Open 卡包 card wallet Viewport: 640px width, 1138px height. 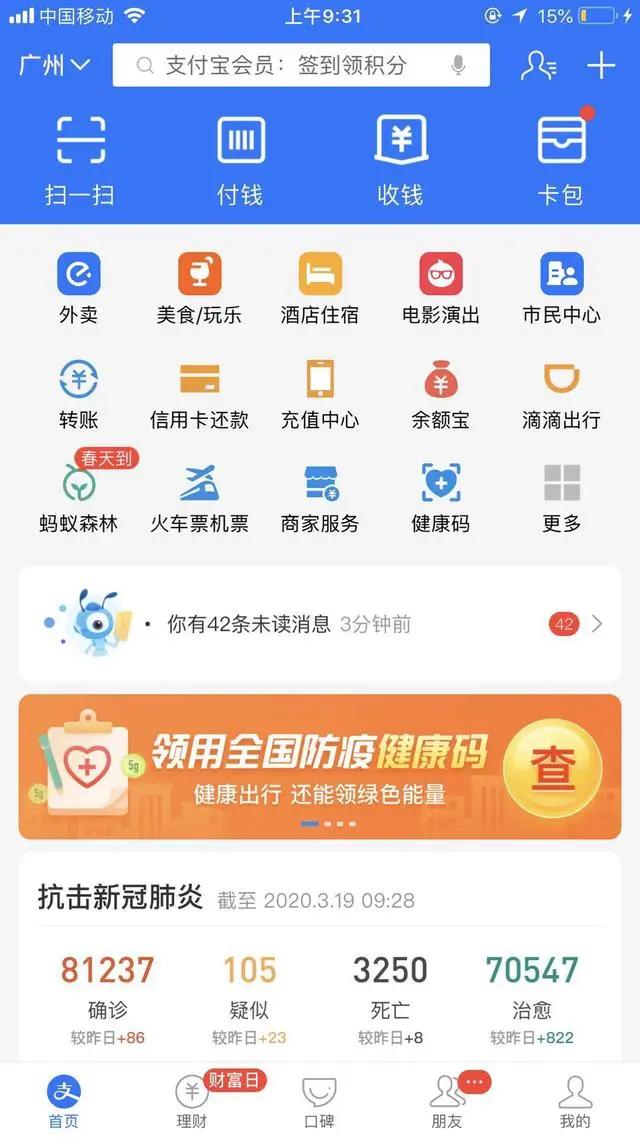tap(561, 160)
